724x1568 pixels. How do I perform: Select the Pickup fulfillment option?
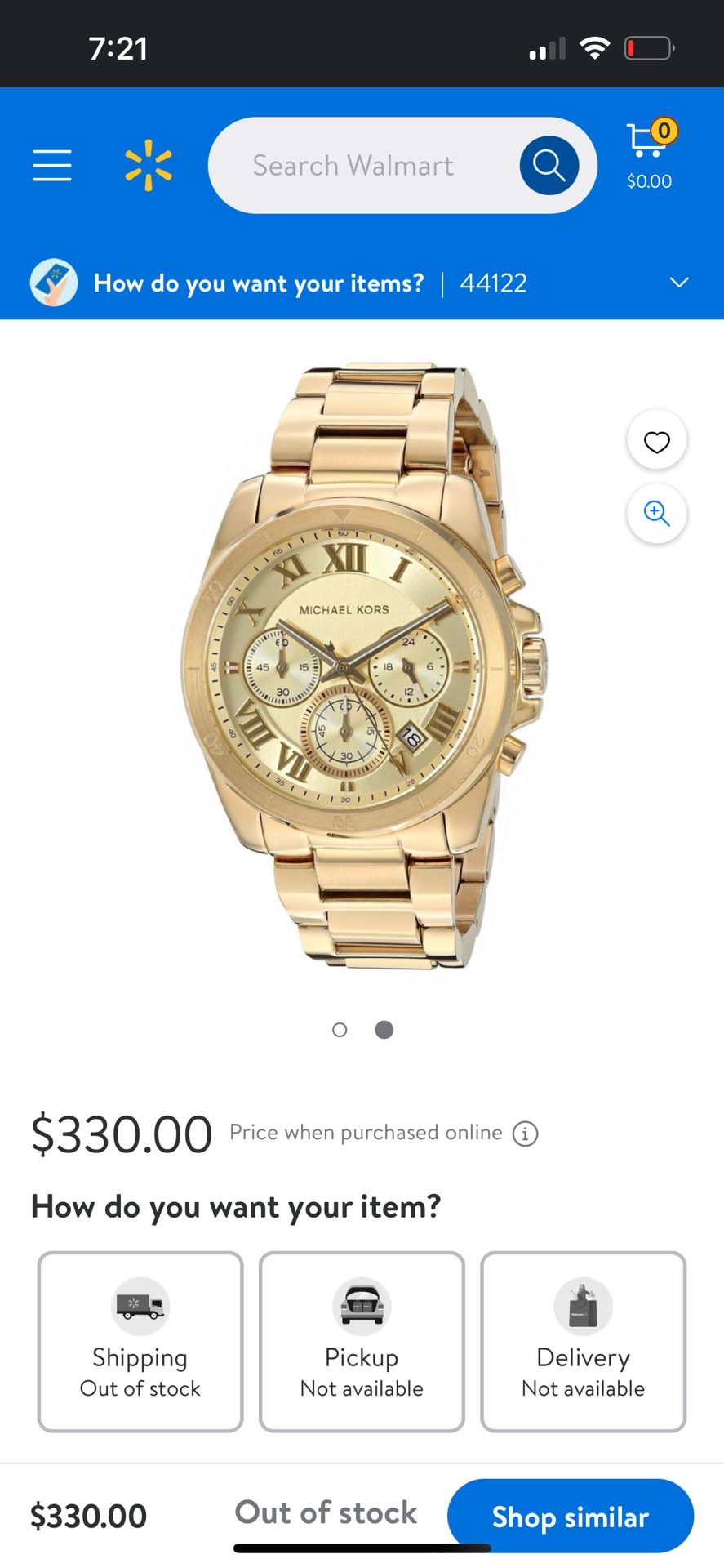(x=361, y=1342)
